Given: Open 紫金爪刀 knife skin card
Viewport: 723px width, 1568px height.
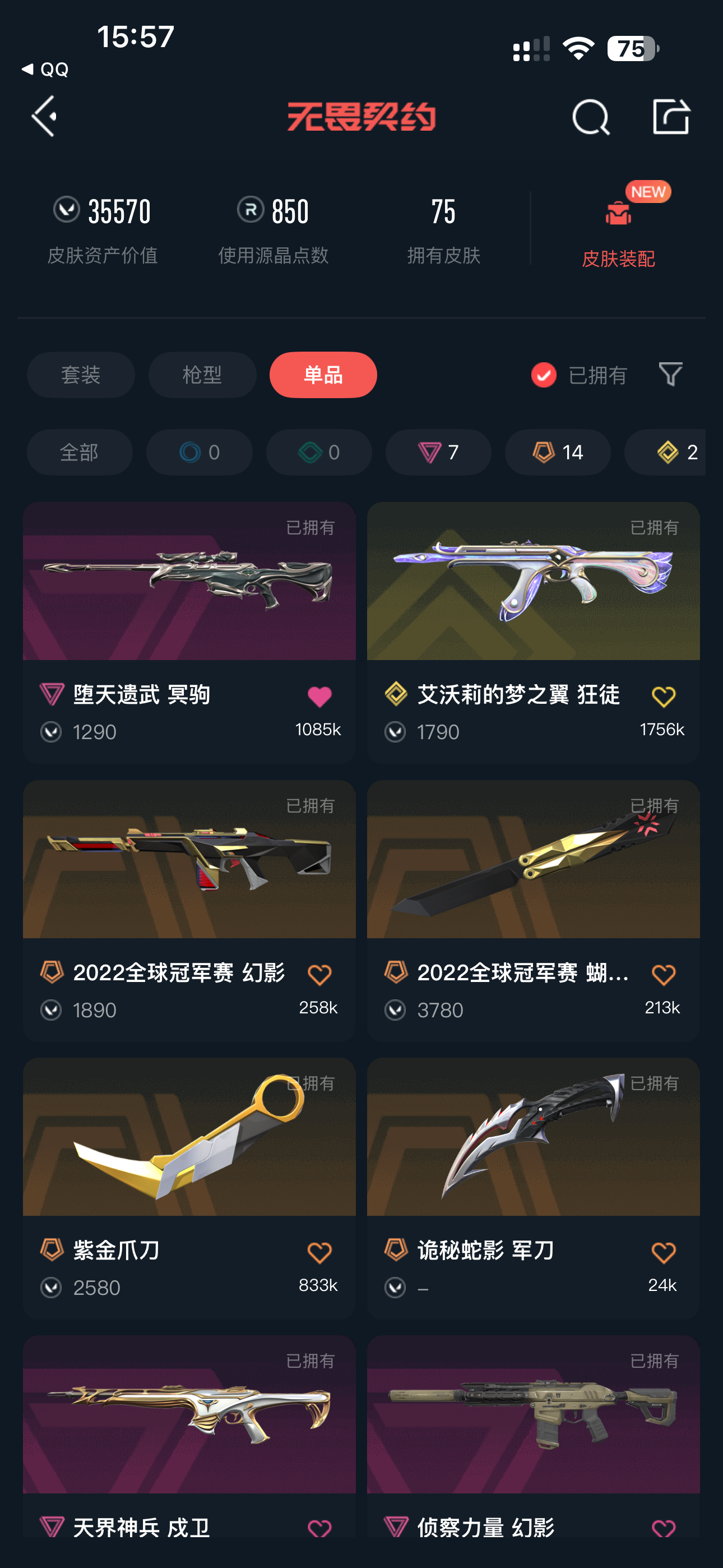Looking at the screenshot, I should pos(189,1188).
